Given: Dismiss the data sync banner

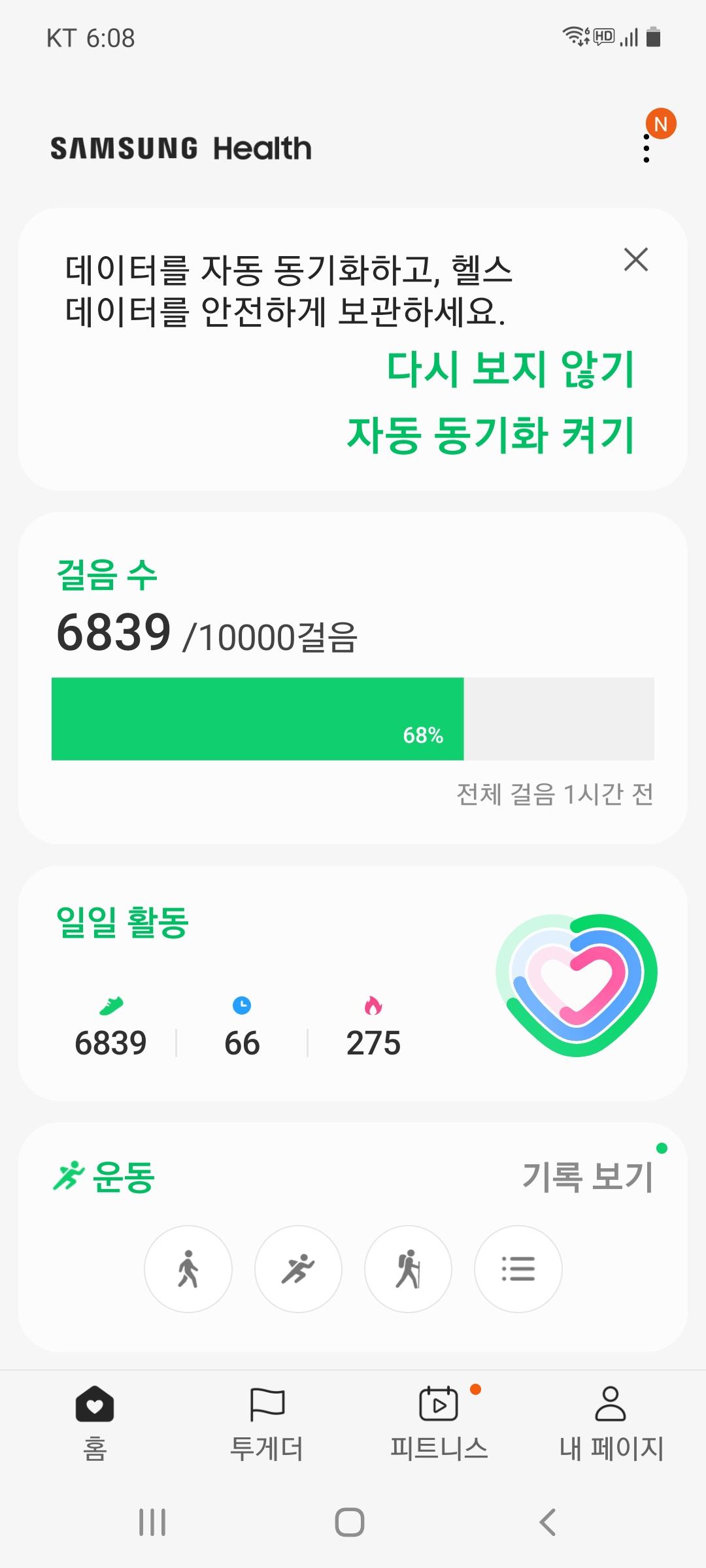Looking at the screenshot, I should [635, 259].
